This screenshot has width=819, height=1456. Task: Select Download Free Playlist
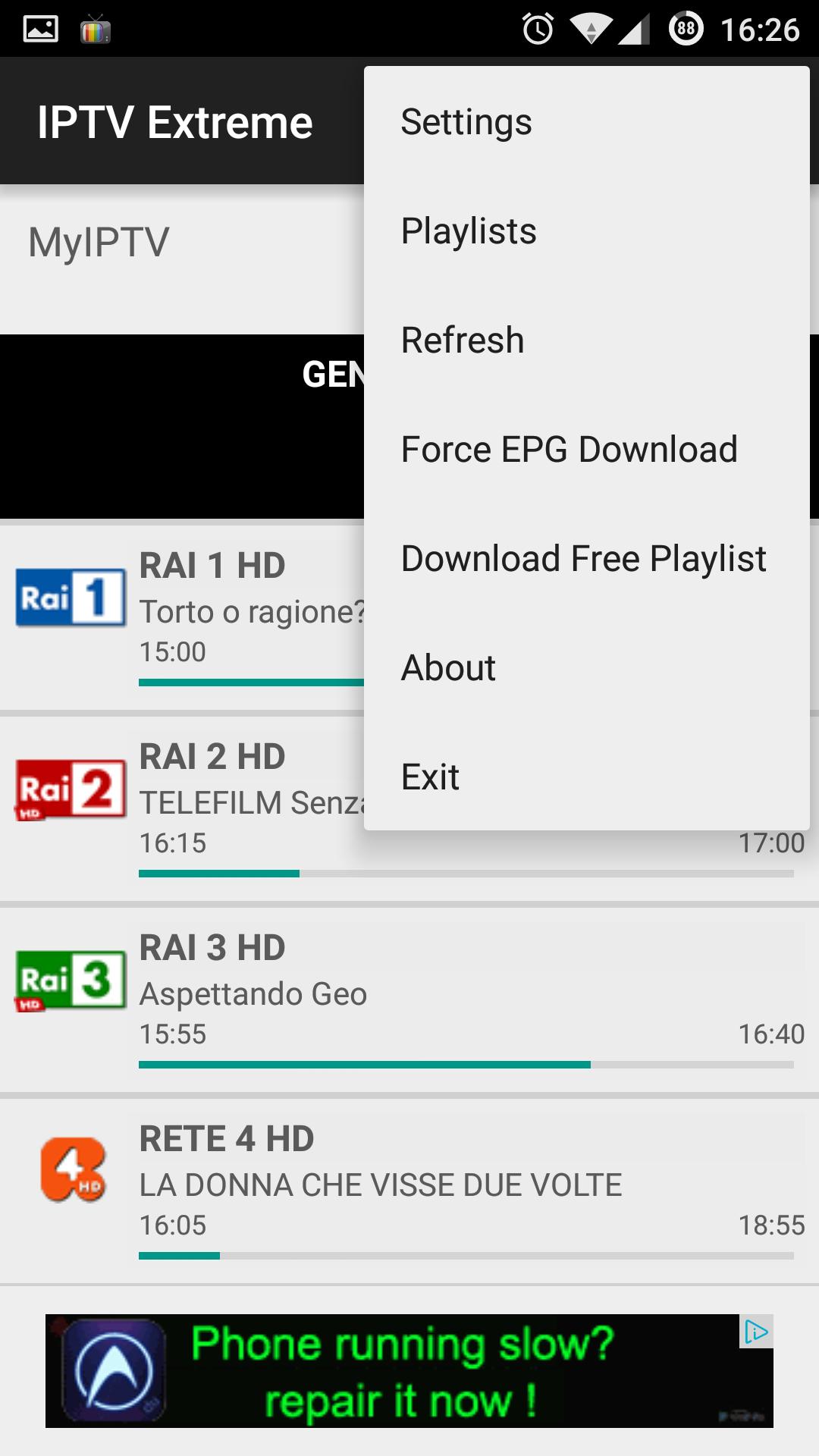point(585,559)
